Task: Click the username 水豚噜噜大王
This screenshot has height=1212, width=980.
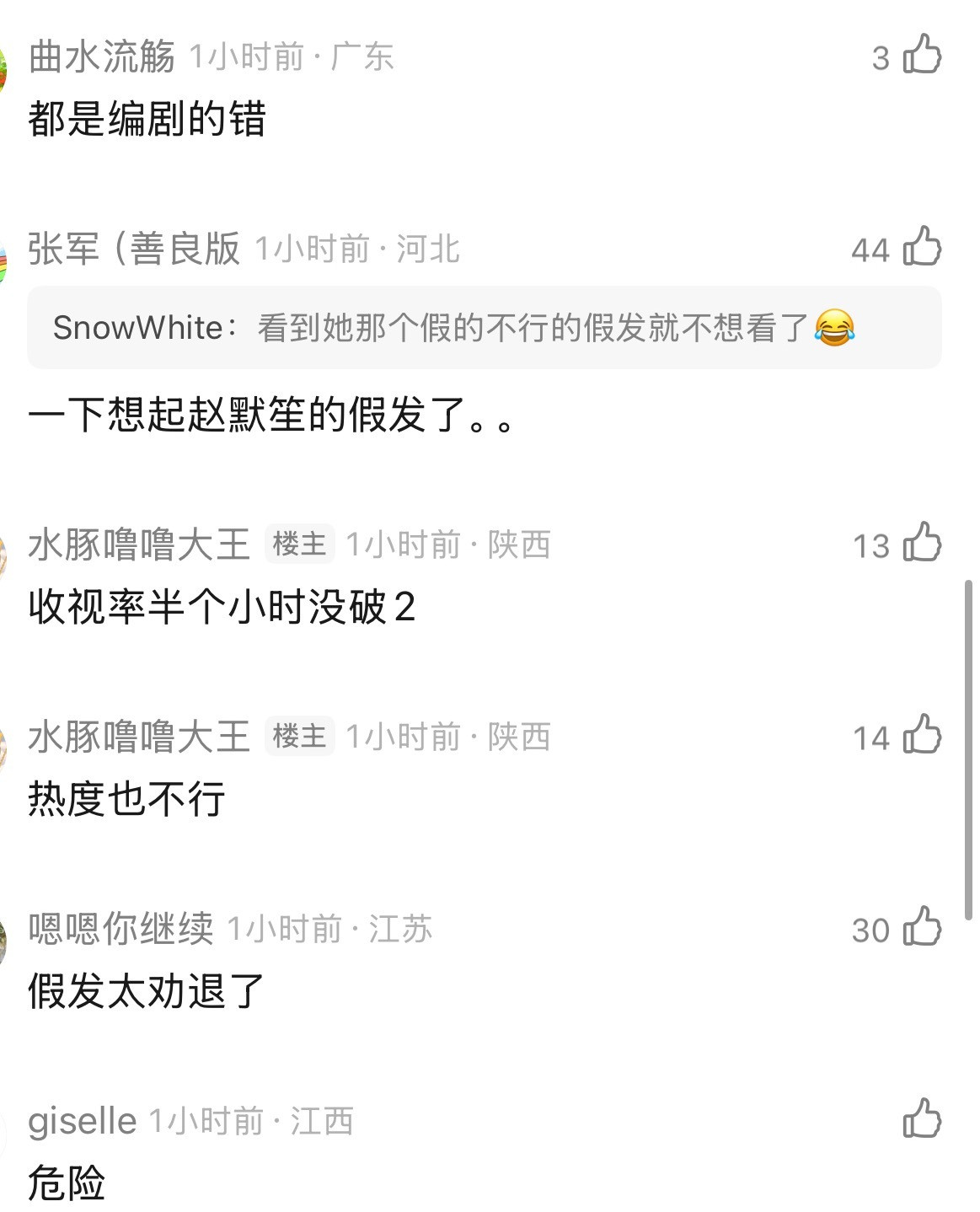Action: pos(139,544)
